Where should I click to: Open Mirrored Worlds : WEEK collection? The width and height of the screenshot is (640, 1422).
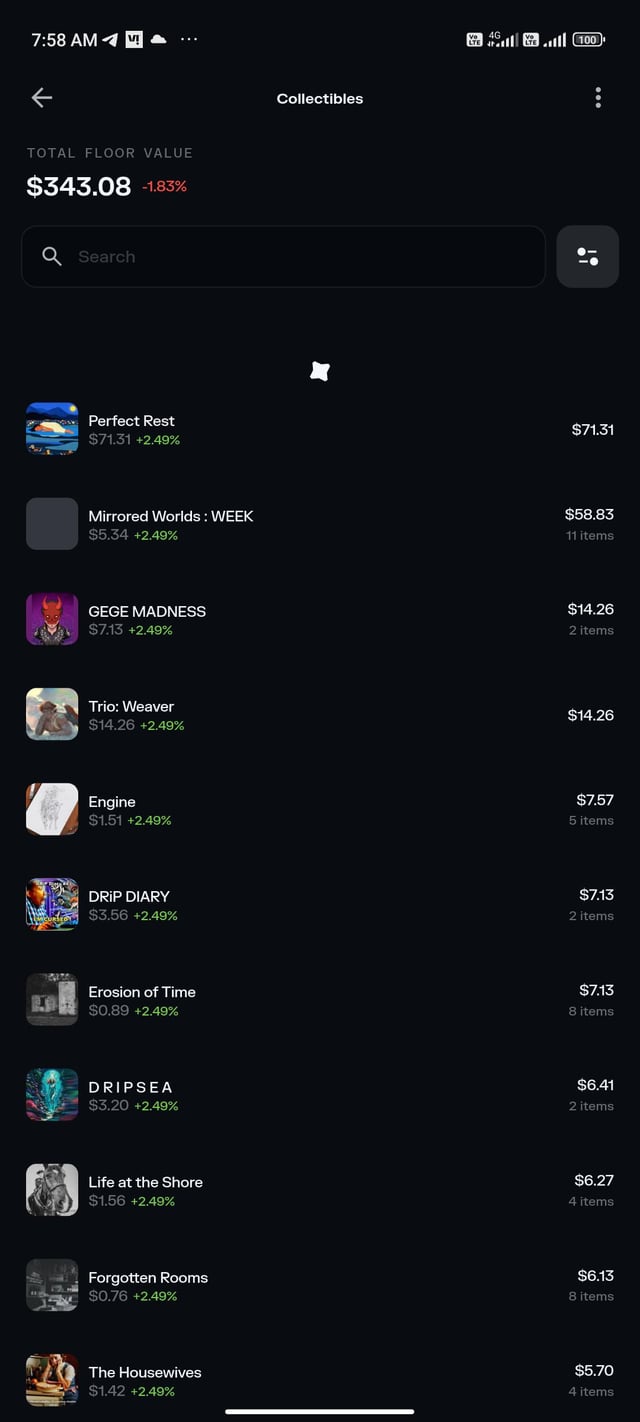[x=320, y=524]
